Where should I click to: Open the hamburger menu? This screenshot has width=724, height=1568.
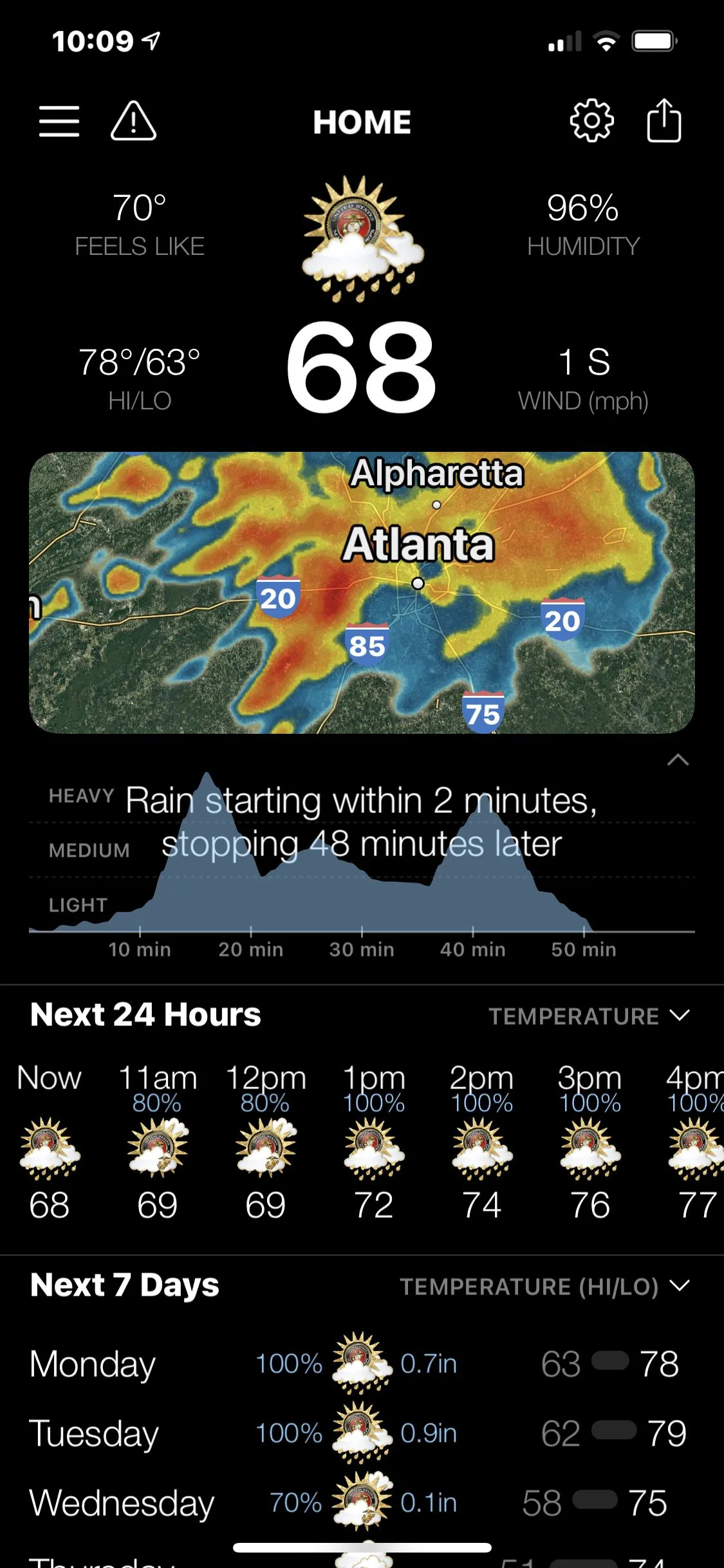click(x=59, y=121)
